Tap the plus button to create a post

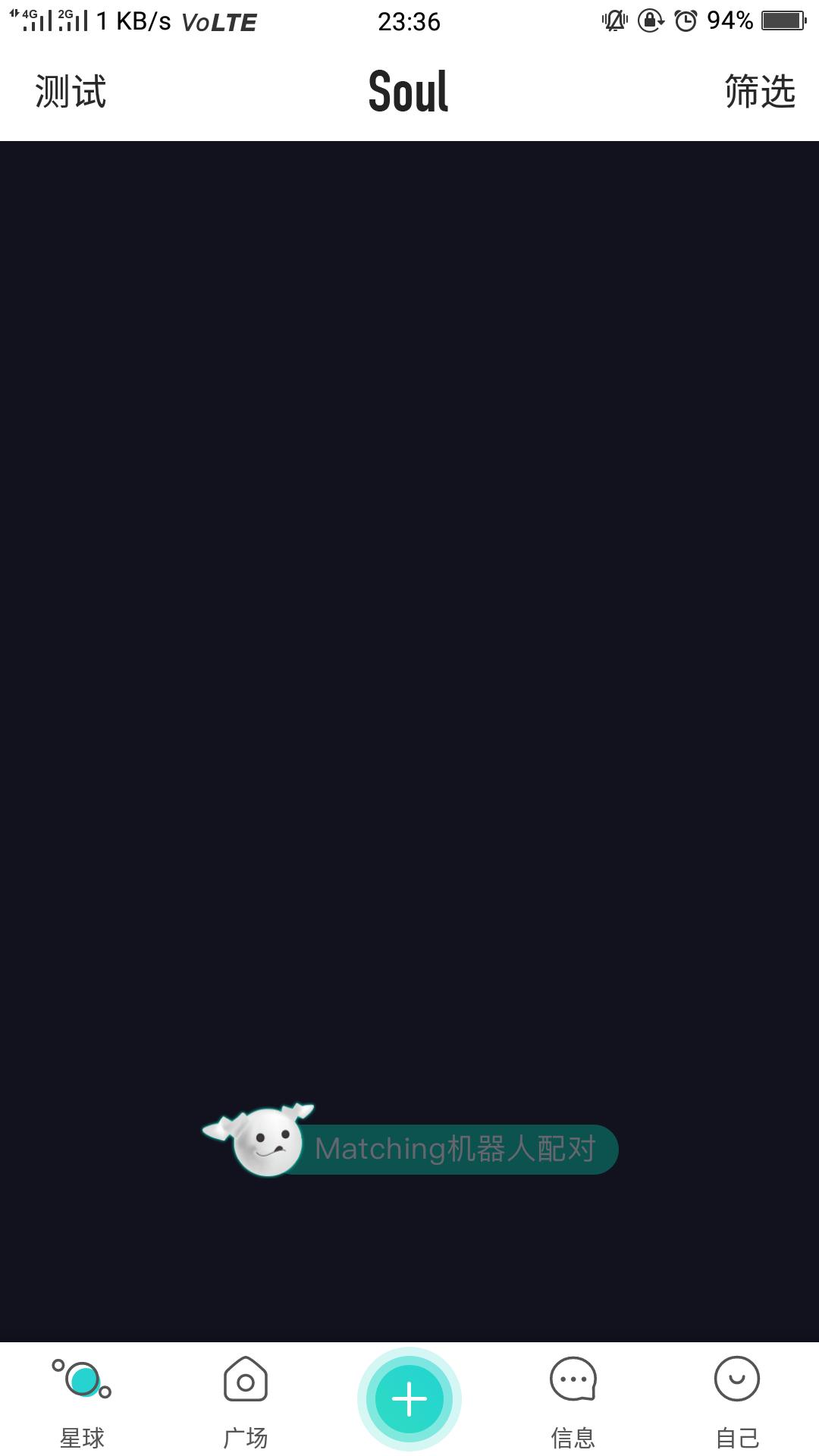[x=409, y=1399]
